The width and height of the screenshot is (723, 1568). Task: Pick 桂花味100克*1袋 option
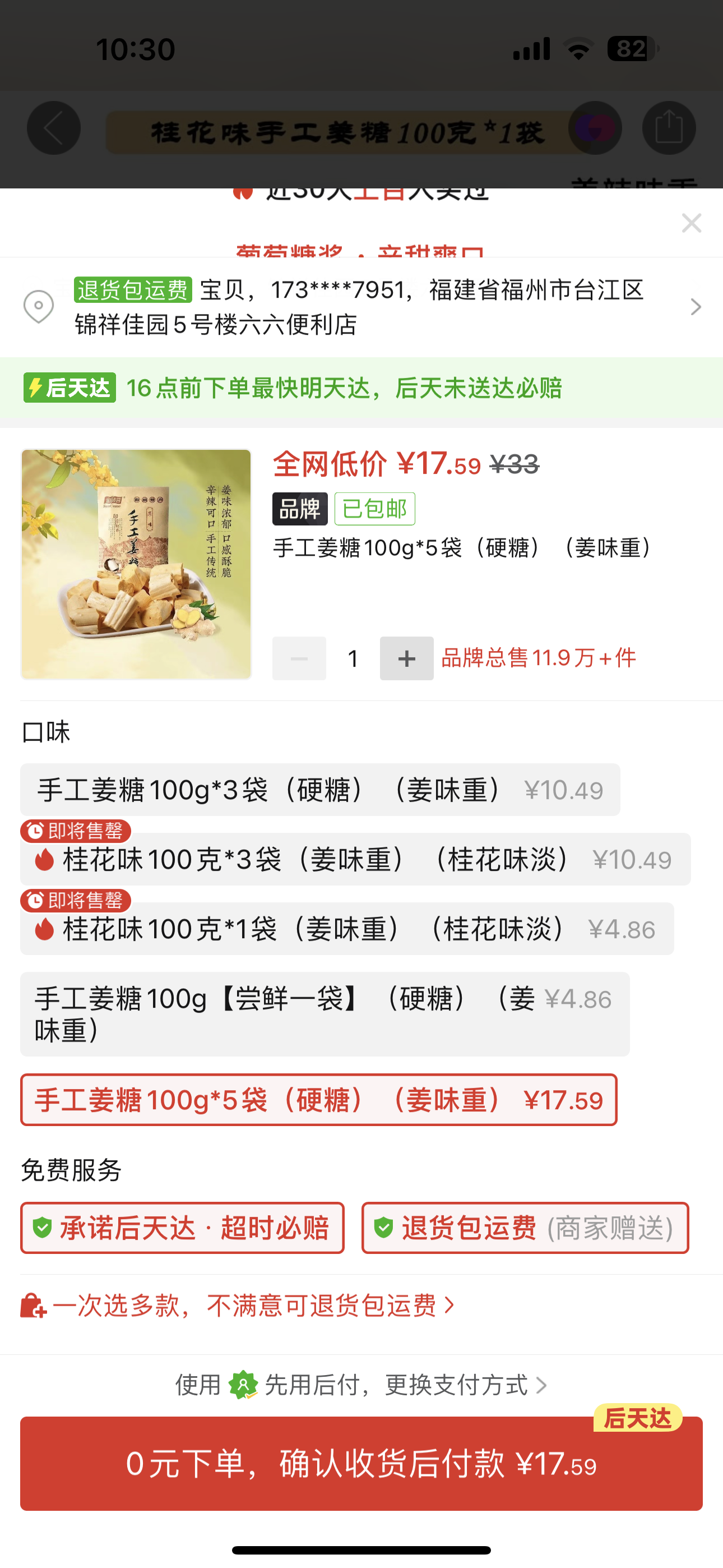click(x=347, y=929)
